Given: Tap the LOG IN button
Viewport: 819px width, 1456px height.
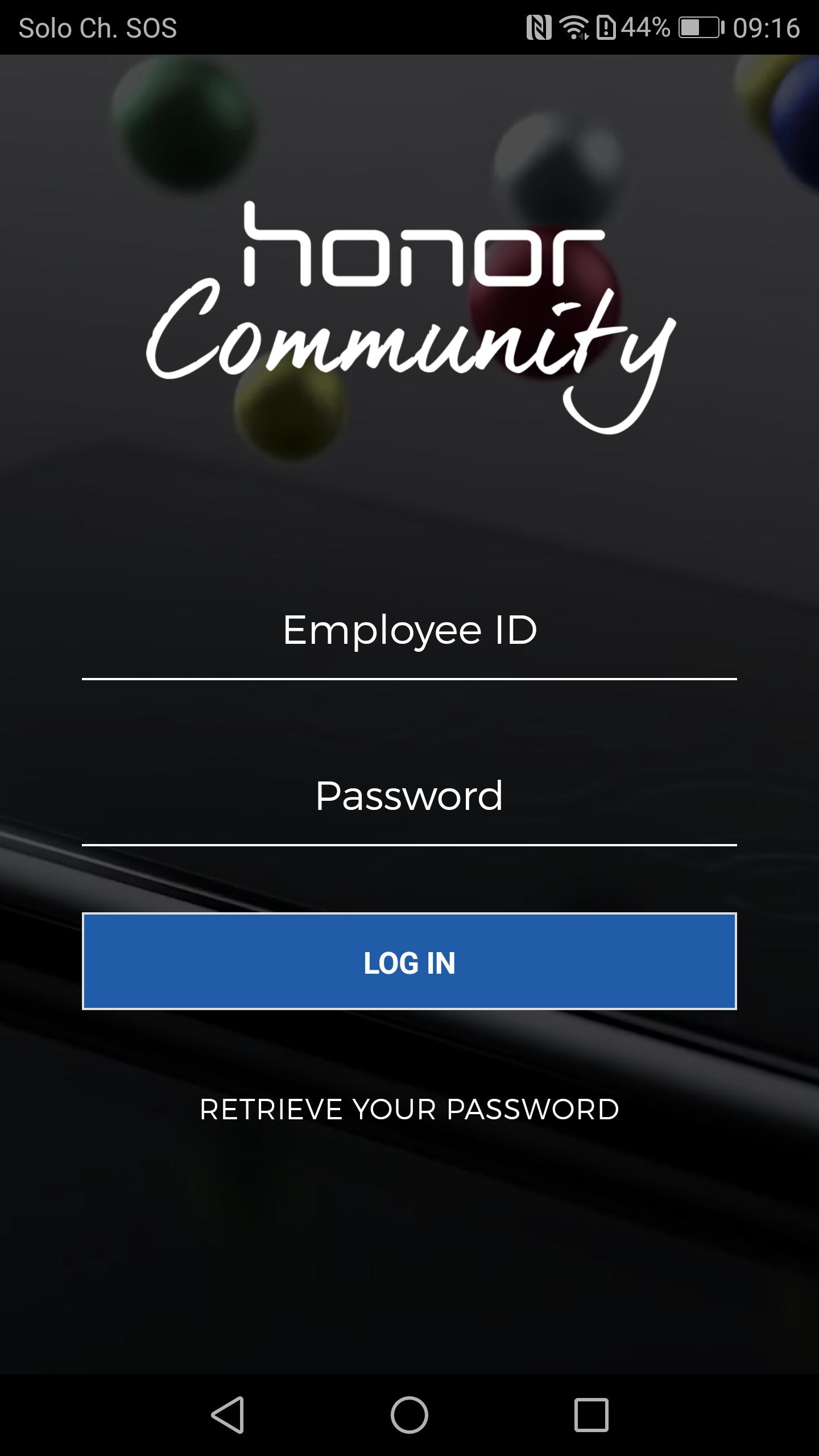Looking at the screenshot, I should coord(409,962).
